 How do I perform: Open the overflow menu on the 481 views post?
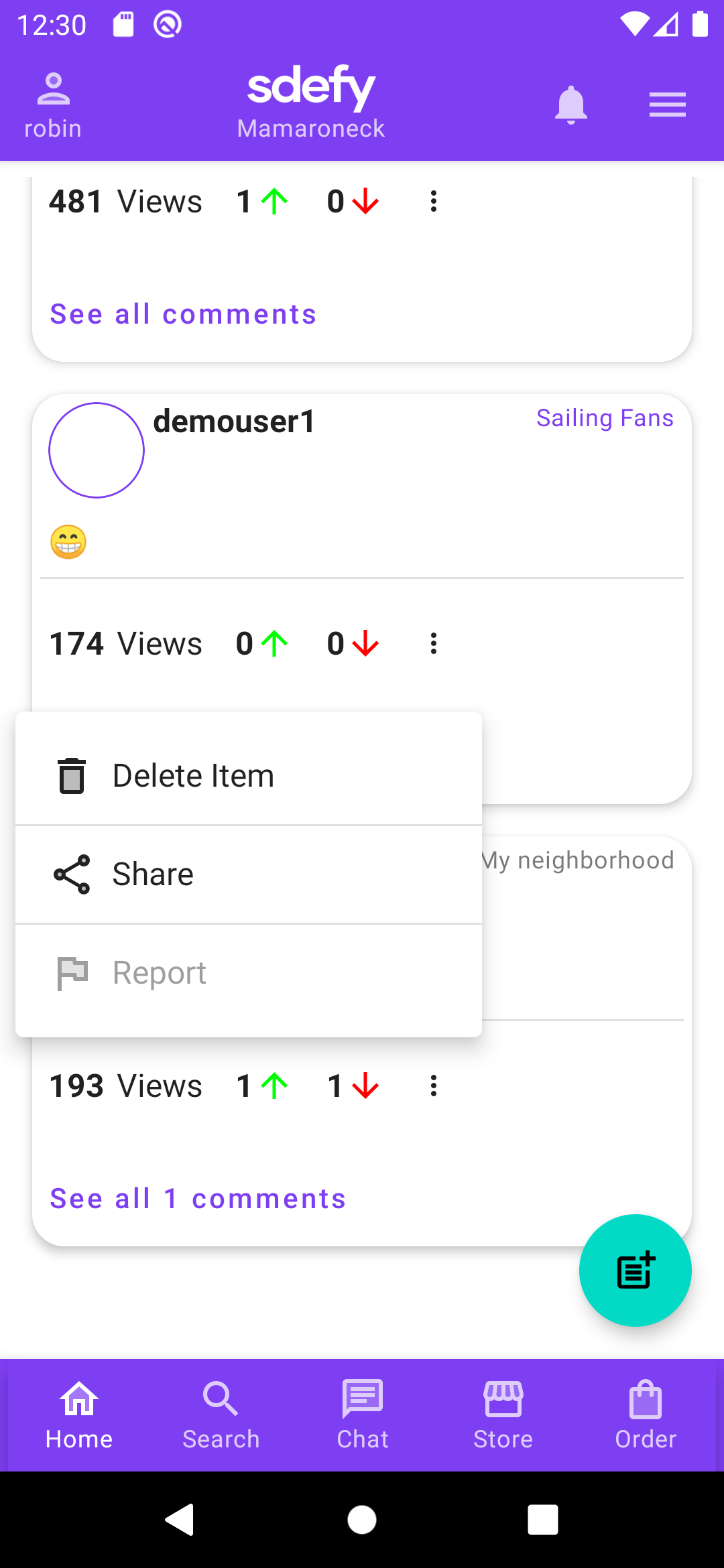[x=434, y=202]
